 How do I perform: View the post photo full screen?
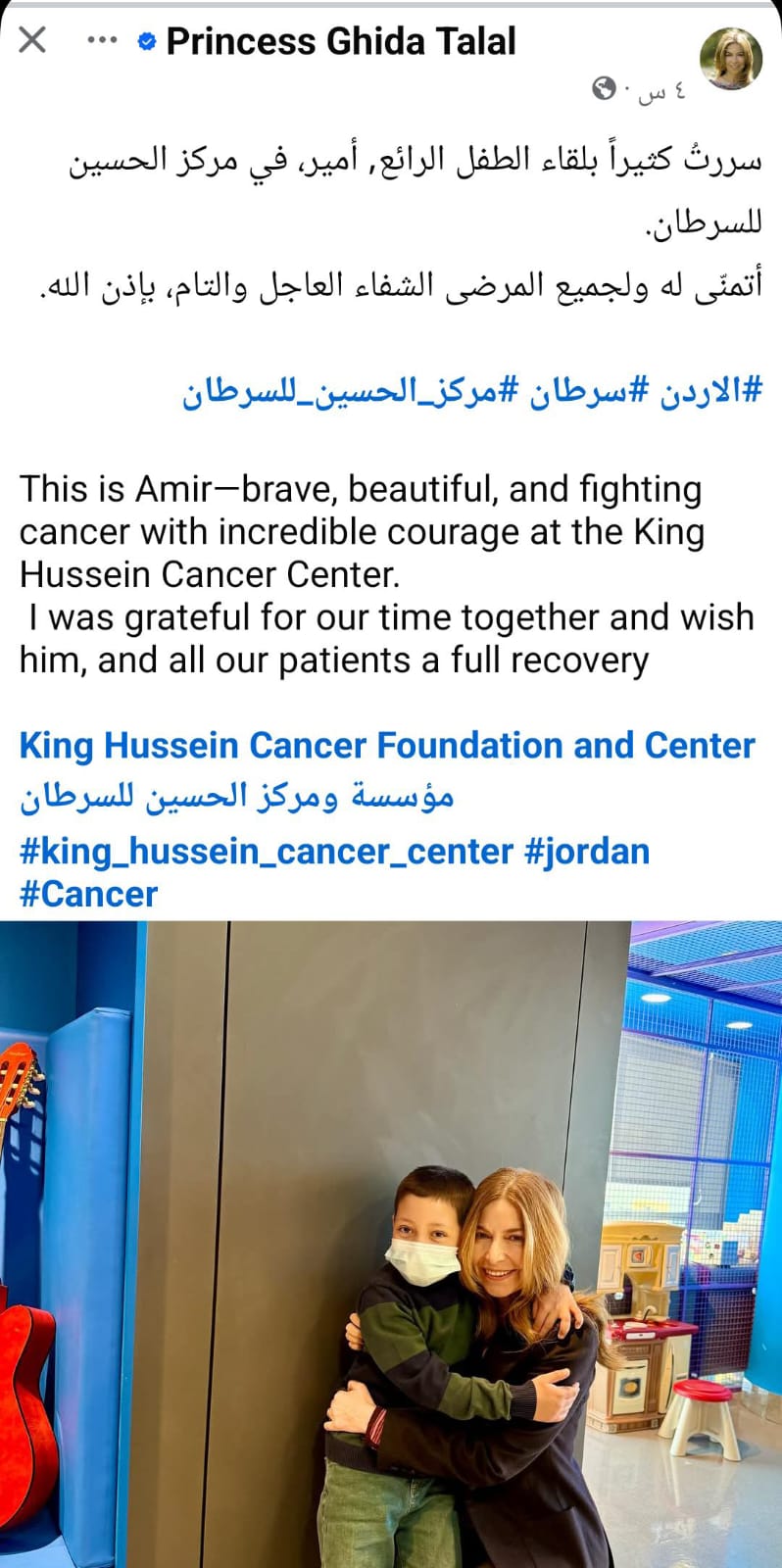click(x=391, y=1244)
